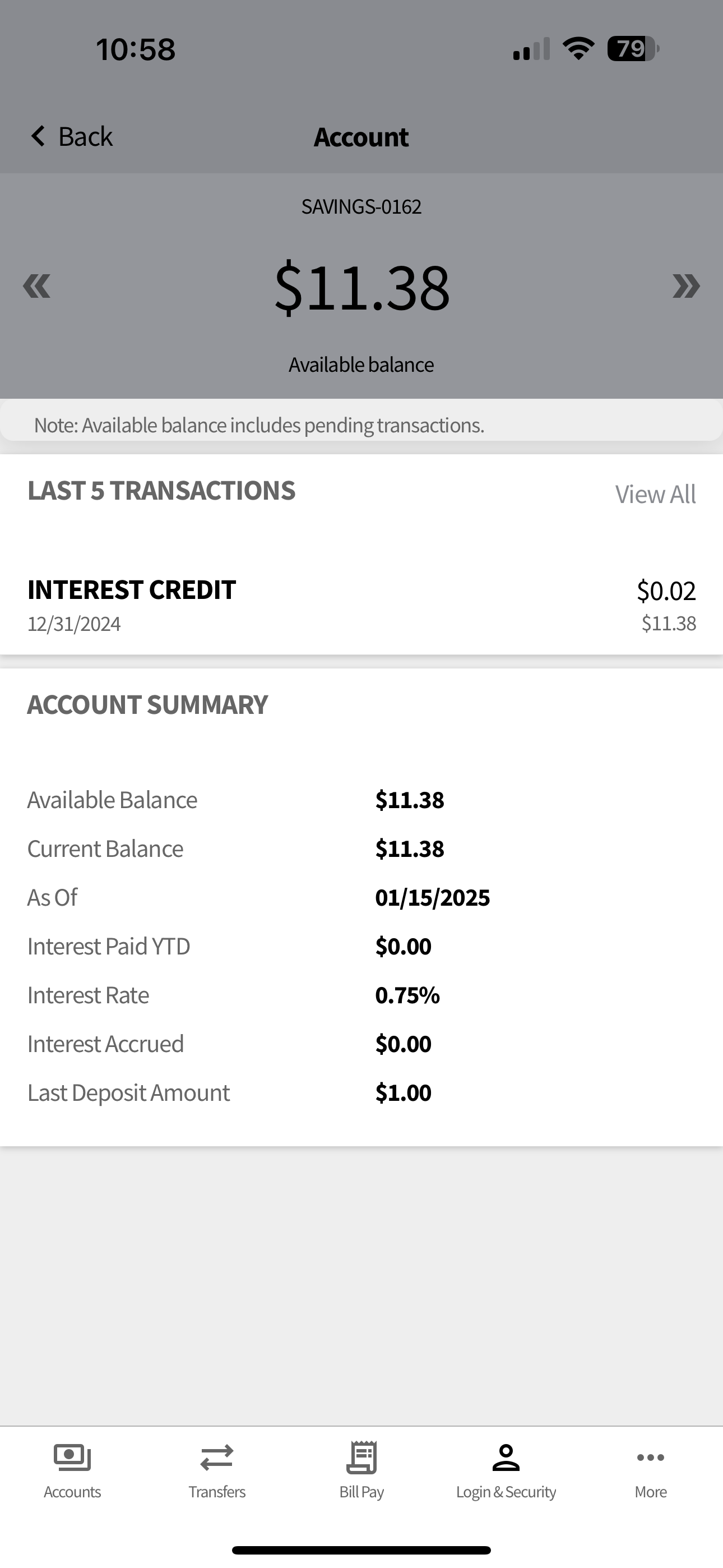Screen dimensions: 723x1568
Task: Select the Available balance label
Action: (x=361, y=364)
